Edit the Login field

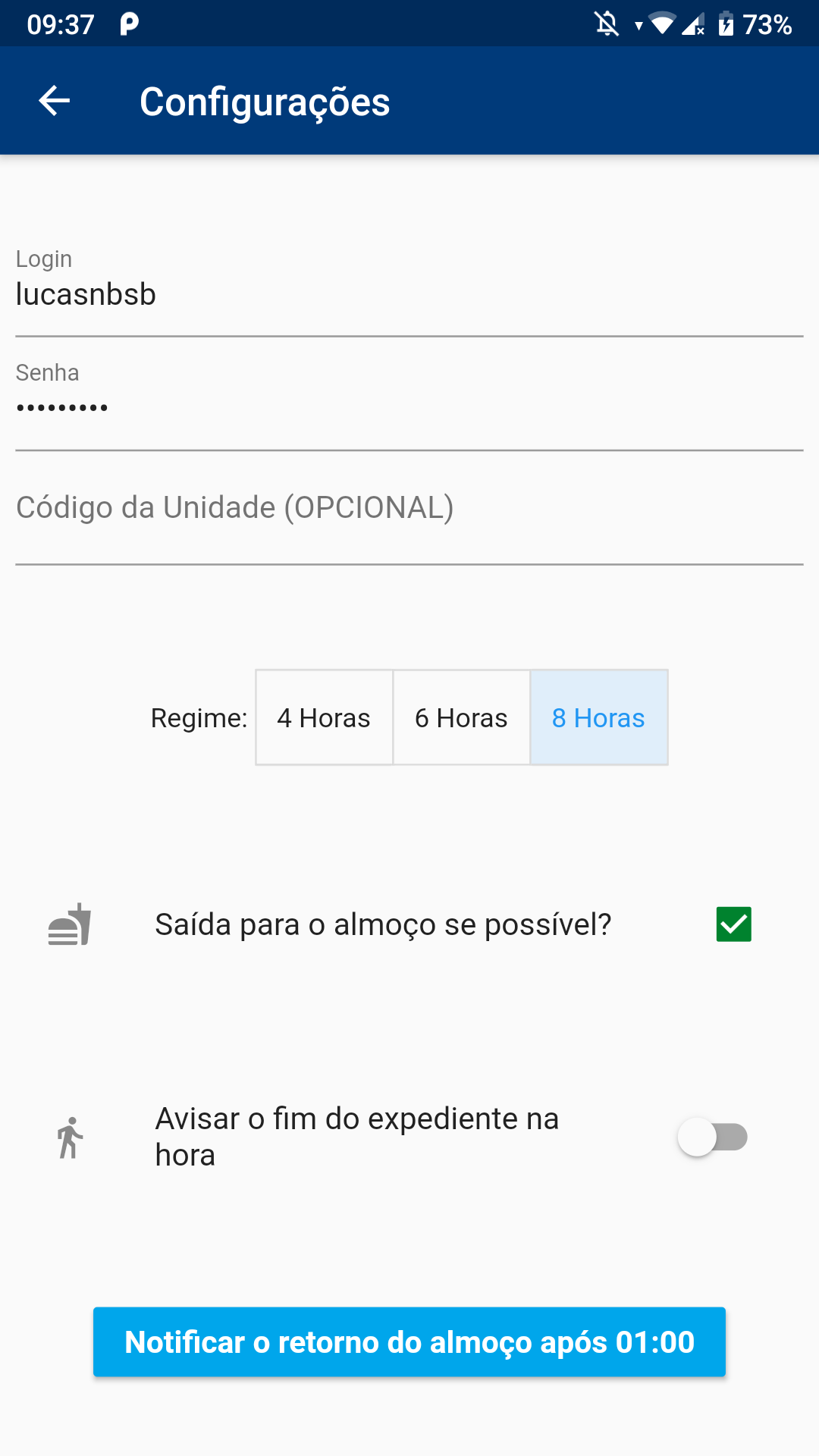click(x=409, y=294)
